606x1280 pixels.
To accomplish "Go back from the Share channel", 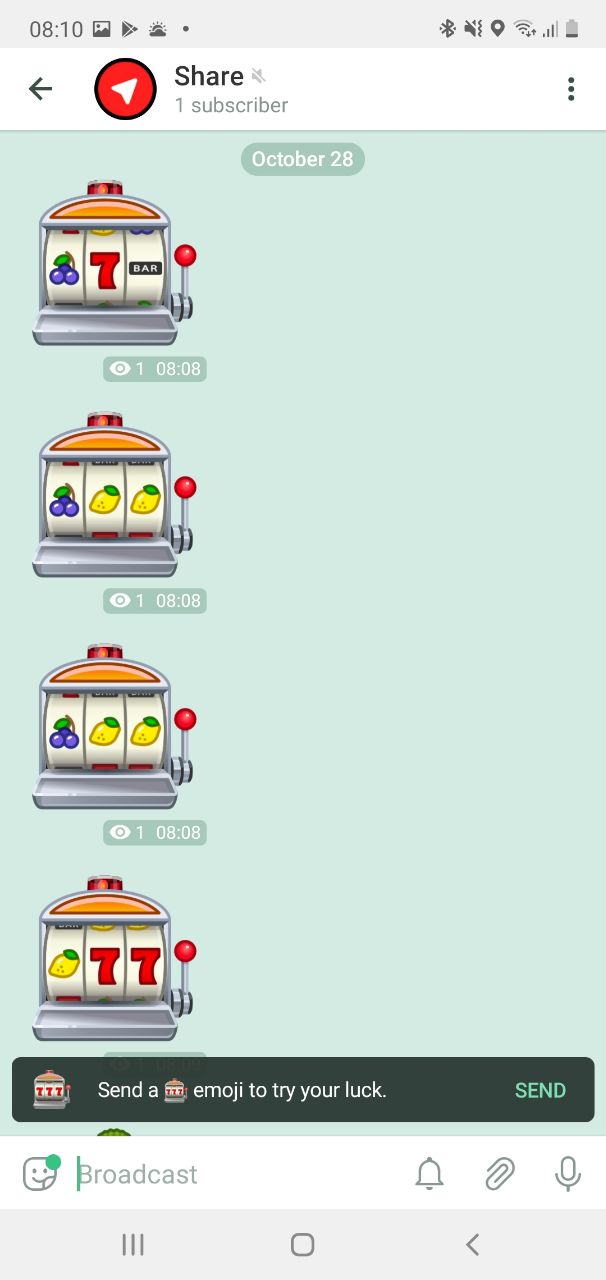I will point(40,89).
